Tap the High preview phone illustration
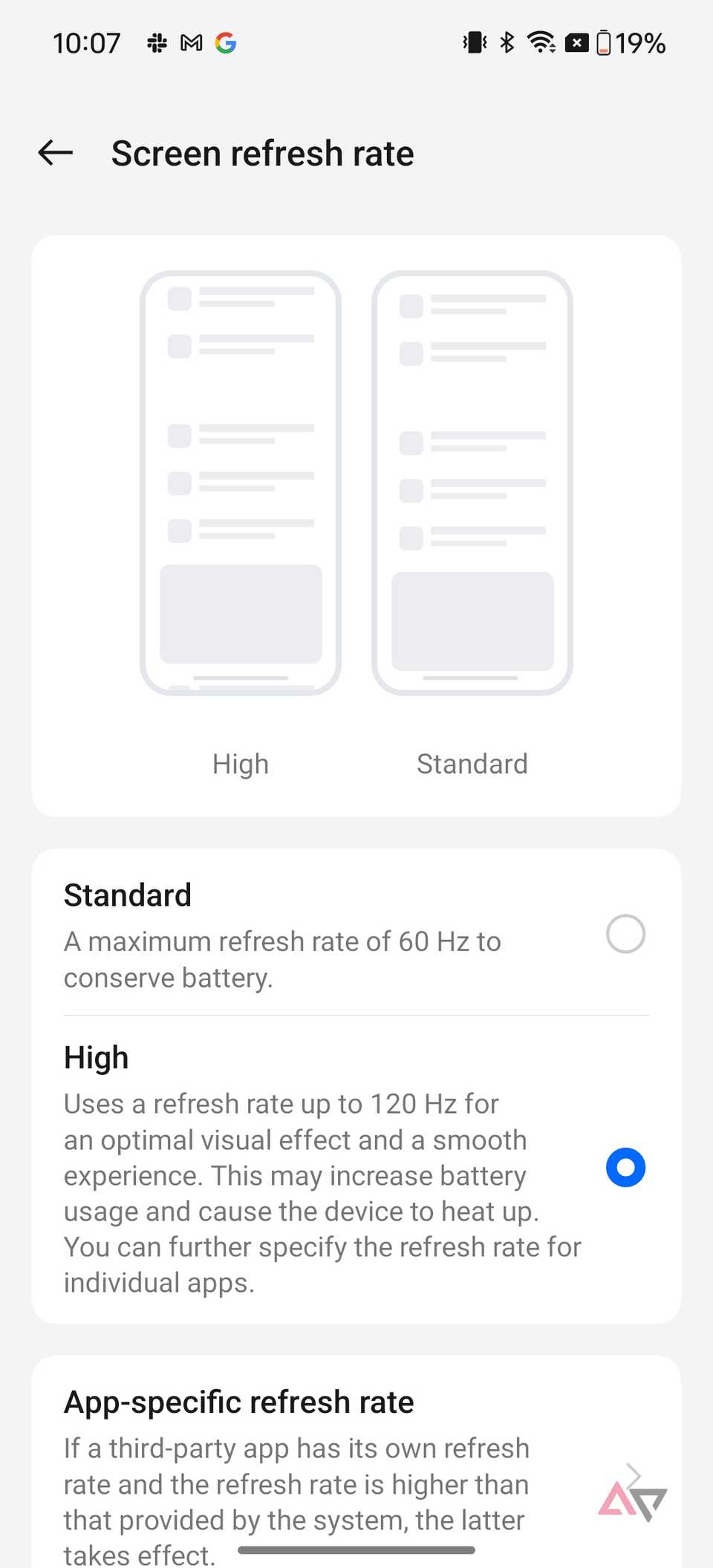The image size is (713, 1568). (240, 483)
